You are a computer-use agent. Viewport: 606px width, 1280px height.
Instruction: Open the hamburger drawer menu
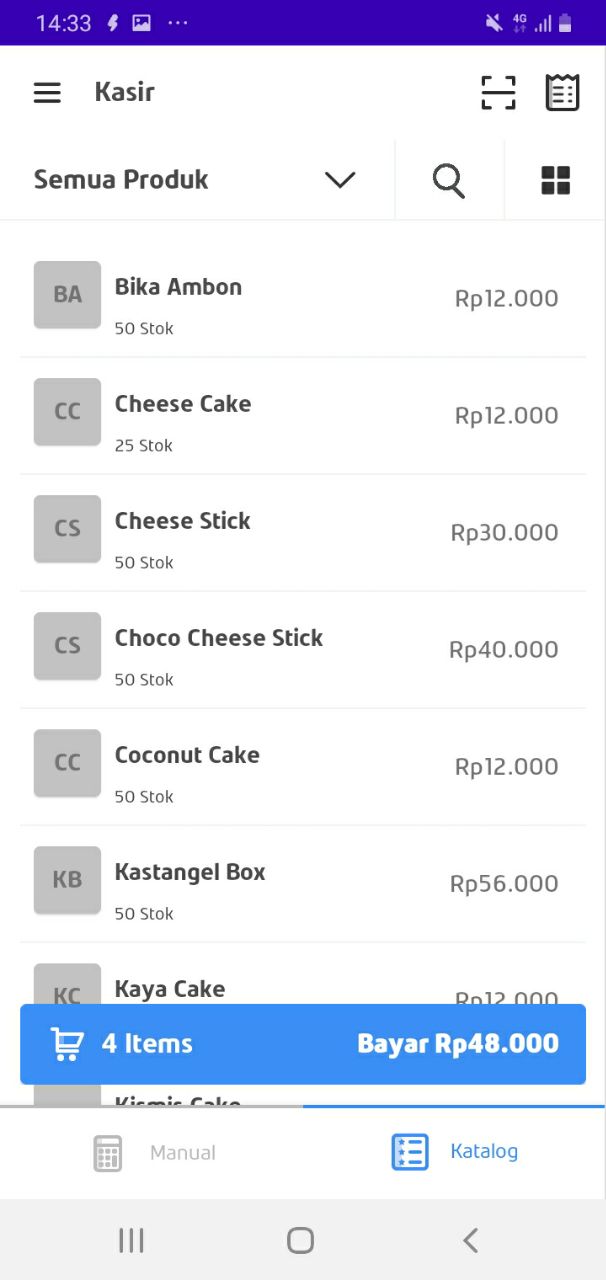click(x=47, y=92)
